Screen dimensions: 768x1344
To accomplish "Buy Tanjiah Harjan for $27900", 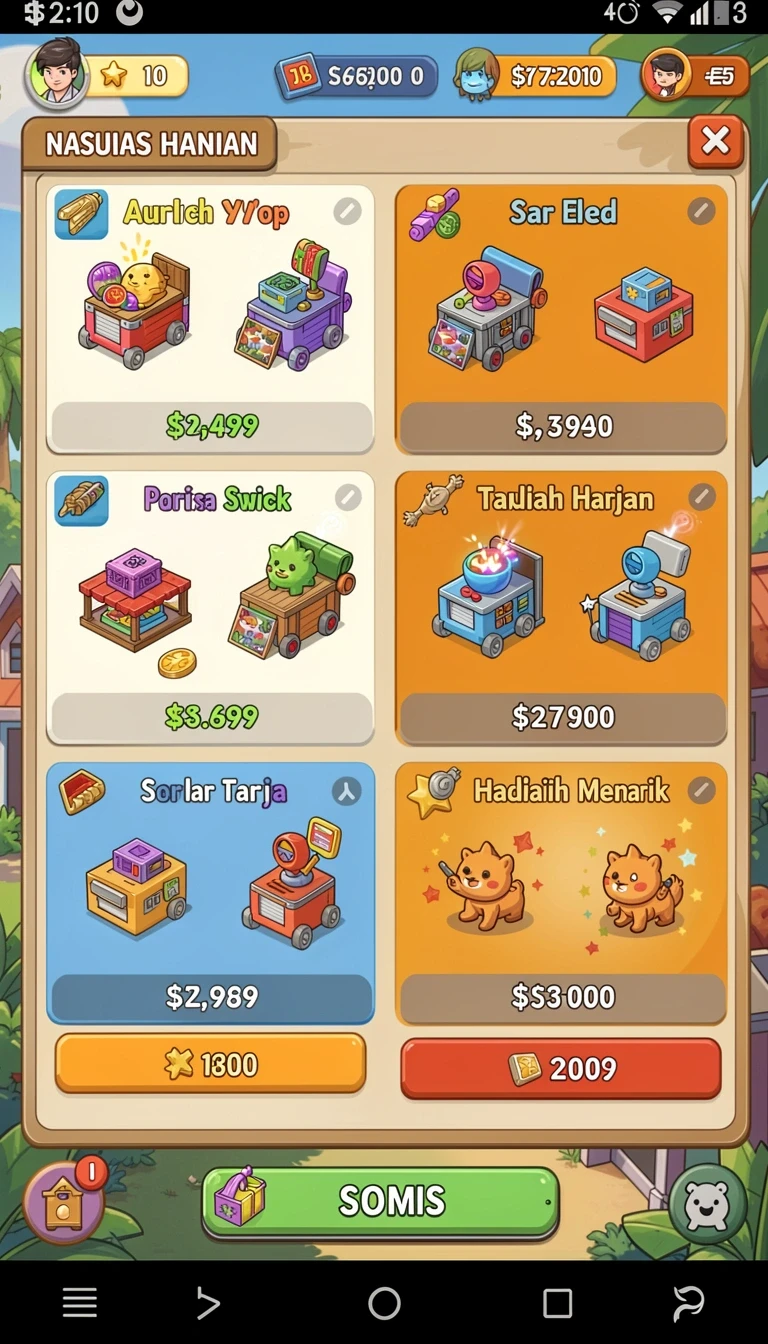I will tap(563, 717).
